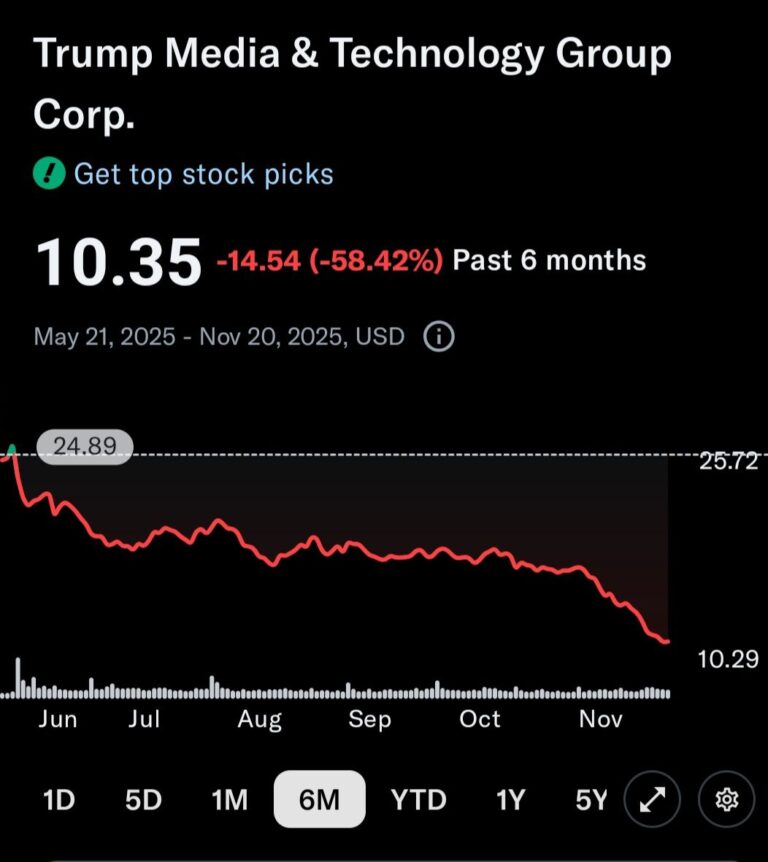Expand chart to fullscreen with arrows icon
The height and width of the screenshot is (862, 768).
[652, 799]
